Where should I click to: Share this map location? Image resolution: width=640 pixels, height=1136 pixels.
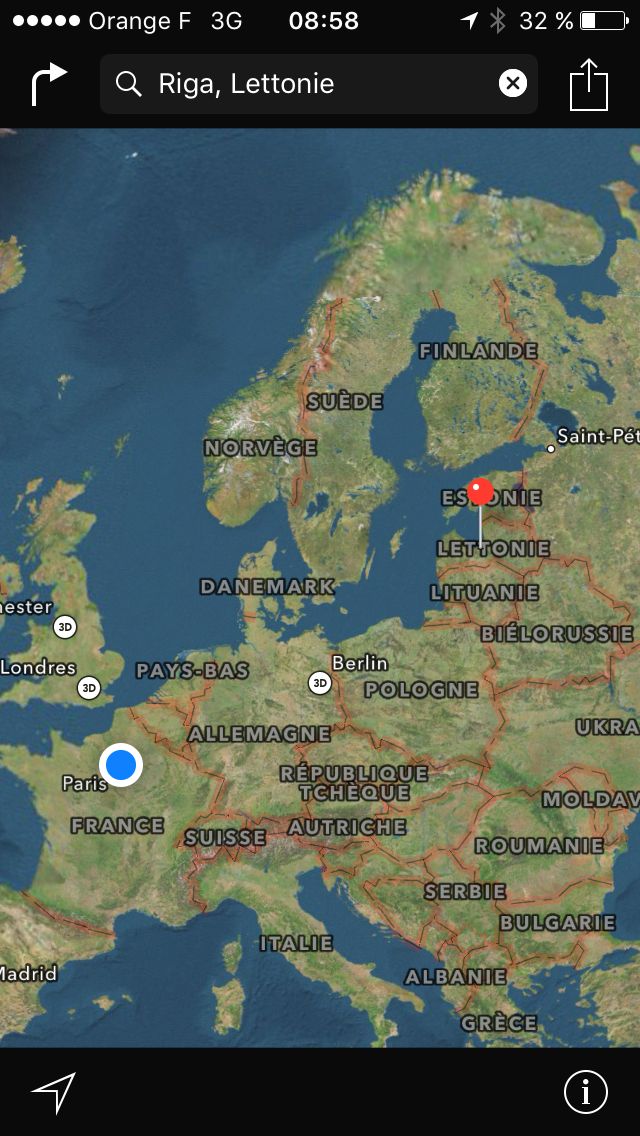tap(589, 84)
